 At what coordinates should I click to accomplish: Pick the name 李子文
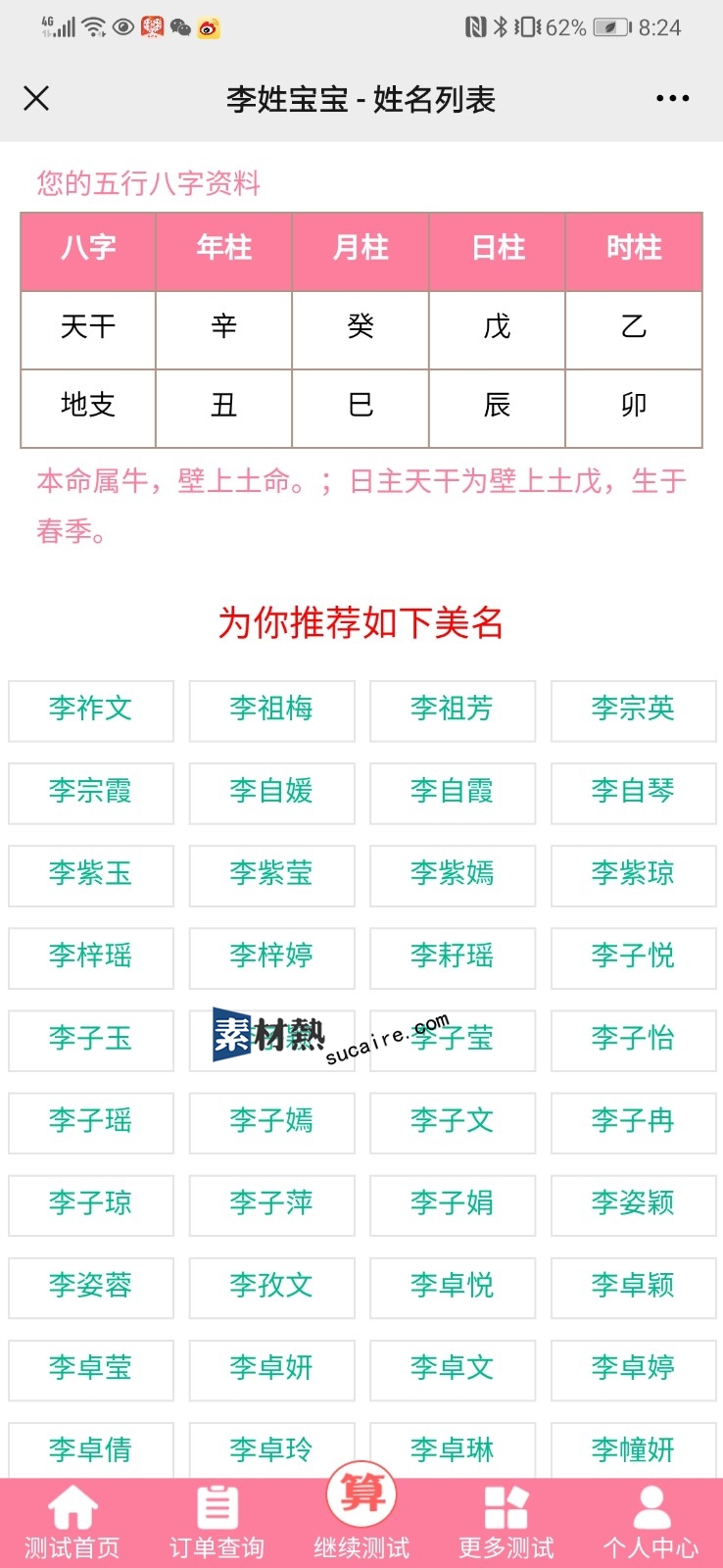point(453,1122)
